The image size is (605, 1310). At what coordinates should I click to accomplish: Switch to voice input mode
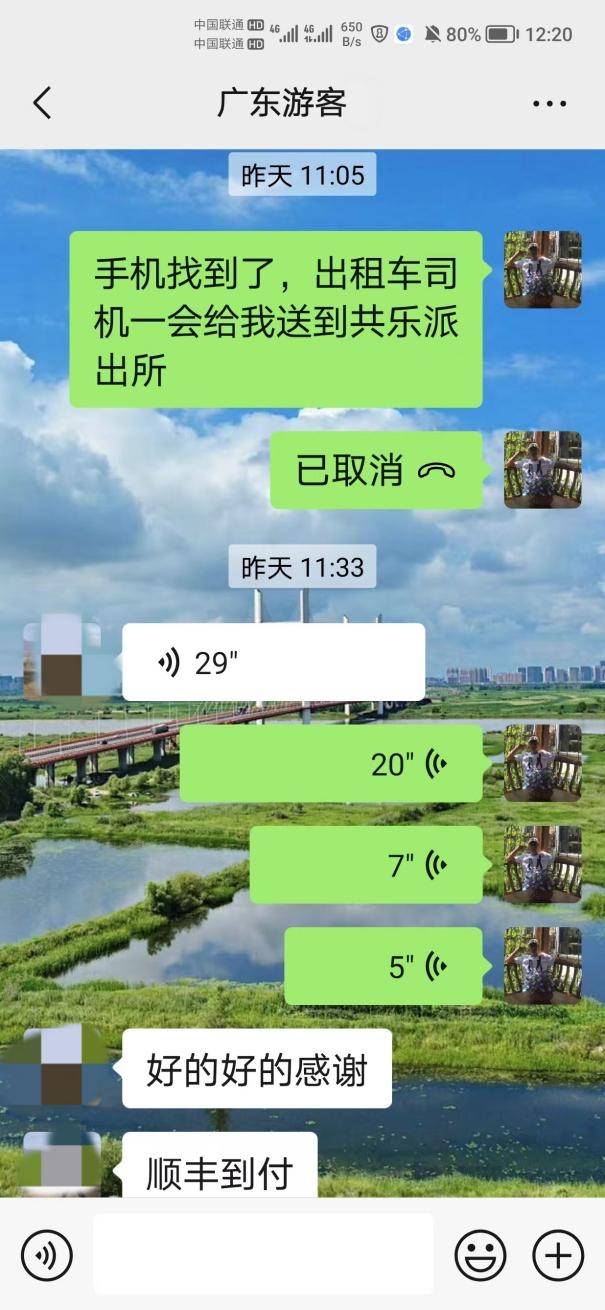[x=47, y=1254]
